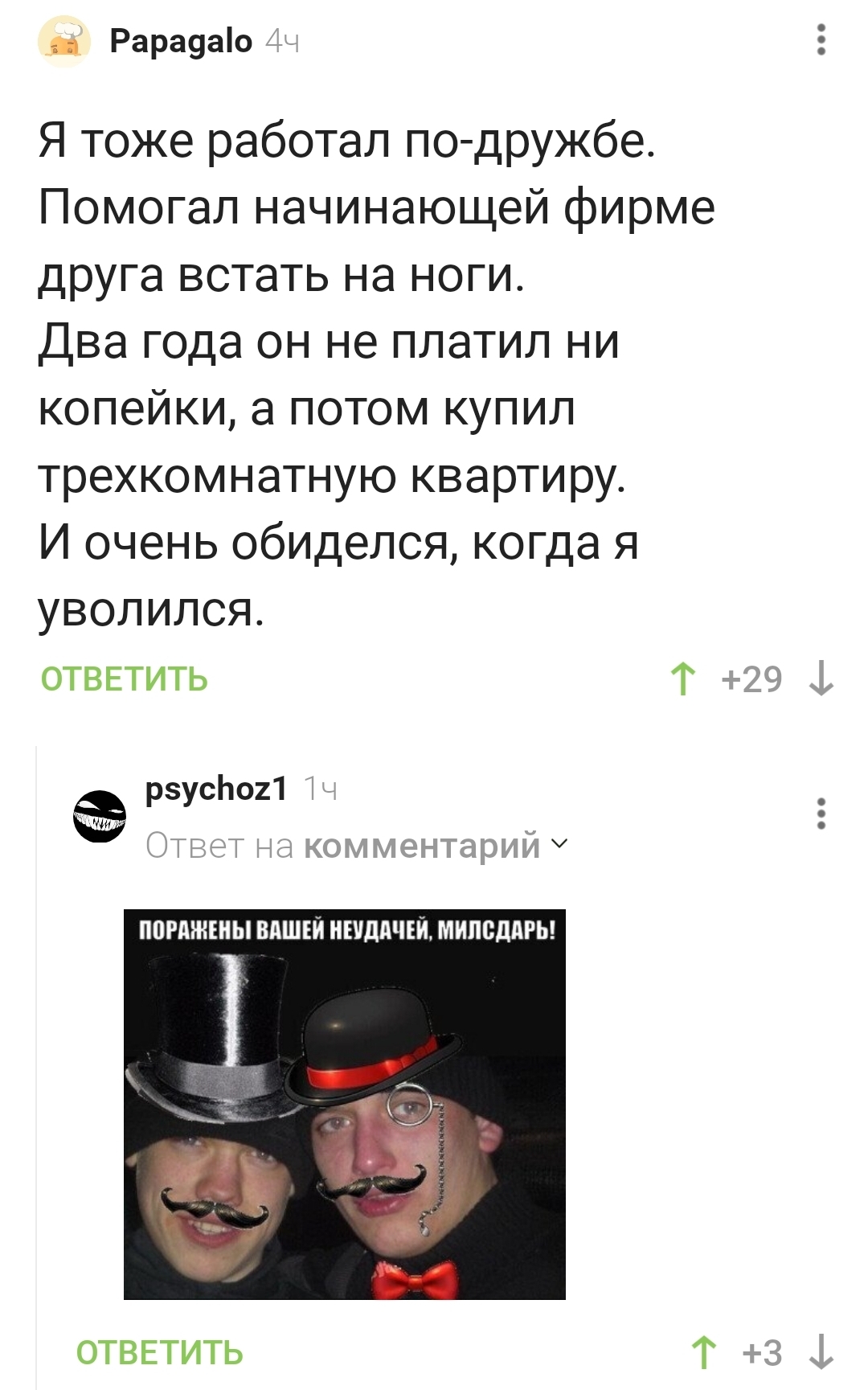Image resolution: width=868 pixels, height=1390 pixels.
Task: Downvote Papagalo's comment
Action: coord(821,679)
